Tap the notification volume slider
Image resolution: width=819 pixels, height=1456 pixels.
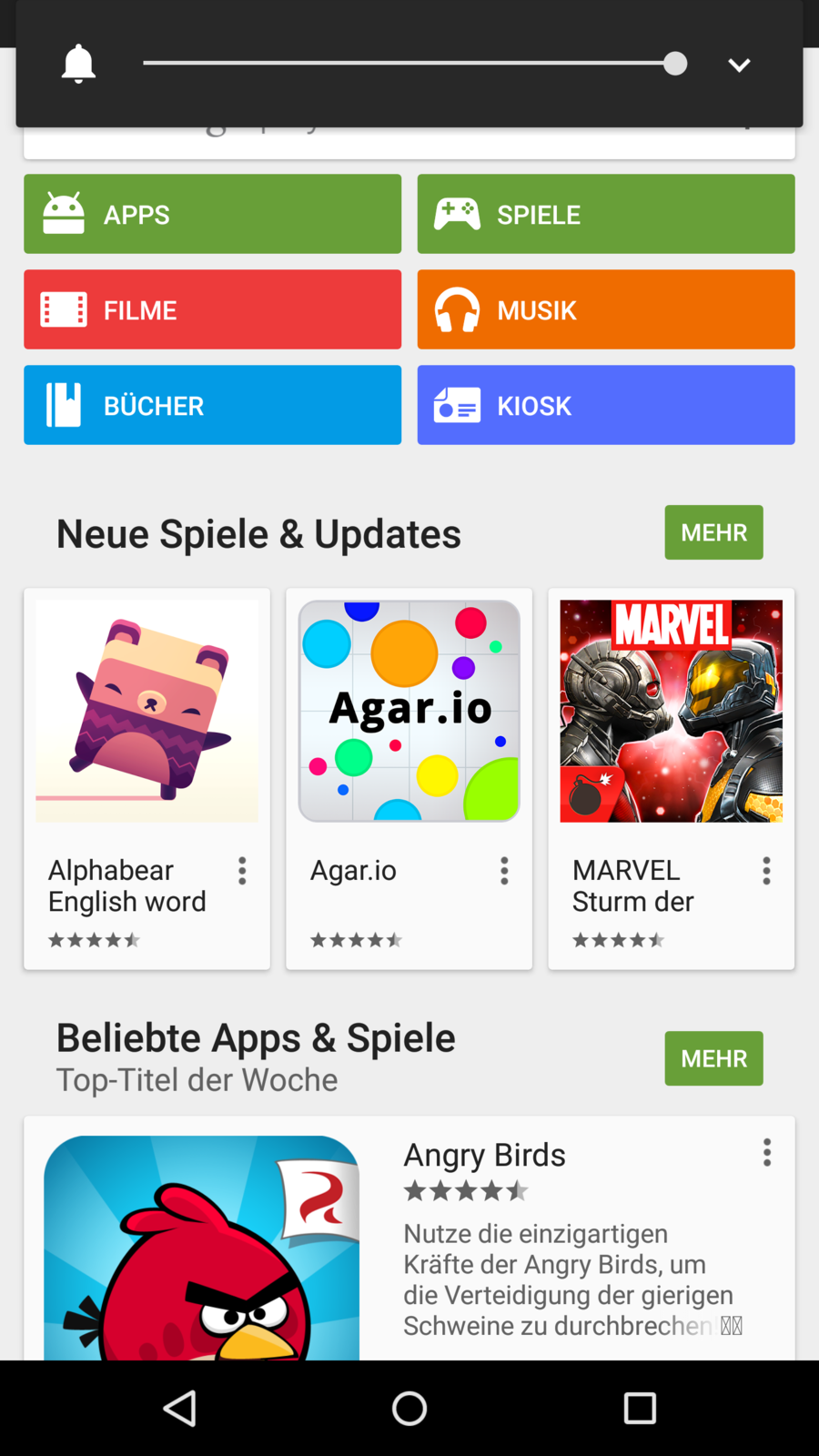pos(409,64)
